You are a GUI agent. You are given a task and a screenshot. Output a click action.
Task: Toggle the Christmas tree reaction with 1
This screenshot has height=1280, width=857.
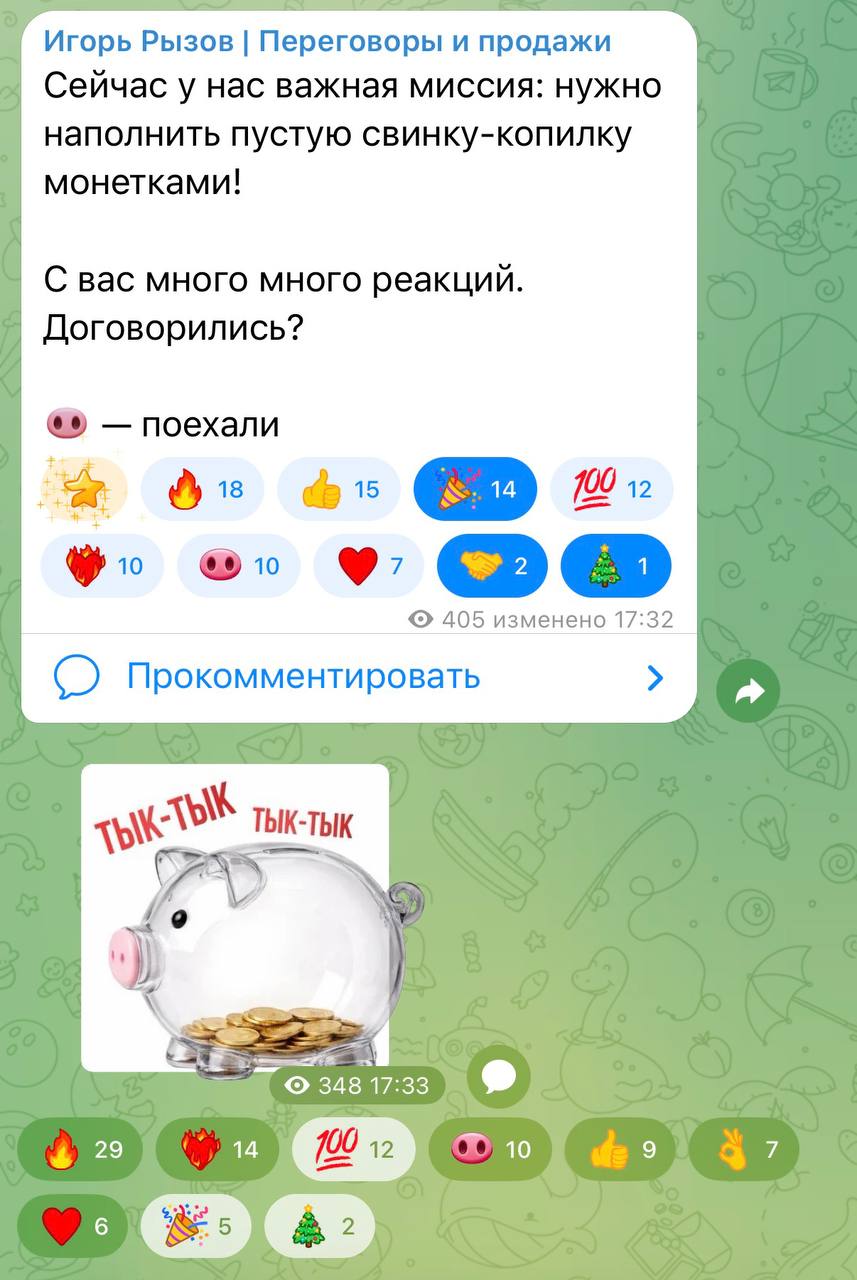[x=616, y=566]
